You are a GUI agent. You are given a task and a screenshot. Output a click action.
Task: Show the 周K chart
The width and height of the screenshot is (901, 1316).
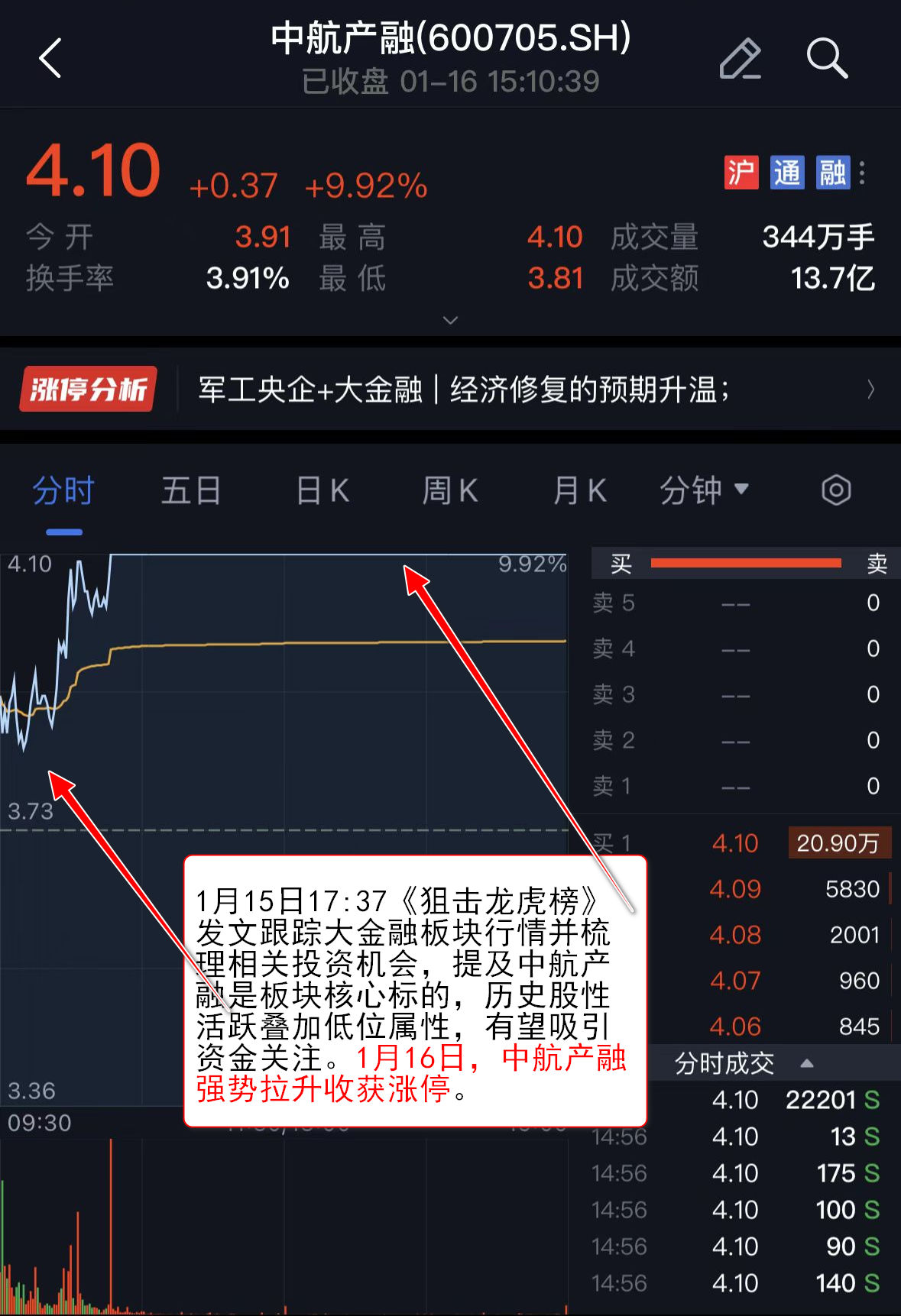pos(450,490)
